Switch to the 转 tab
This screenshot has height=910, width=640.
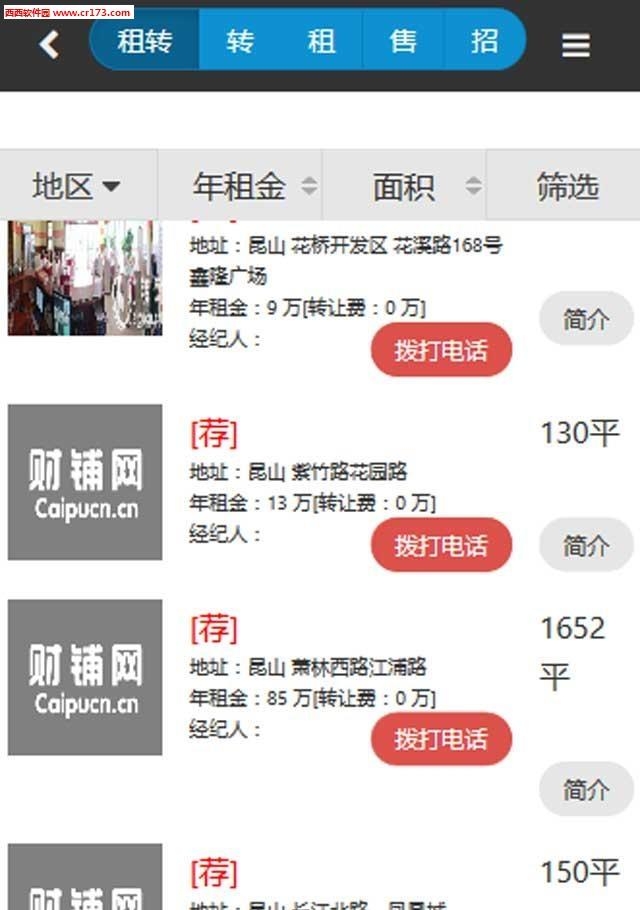click(x=240, y=41)
